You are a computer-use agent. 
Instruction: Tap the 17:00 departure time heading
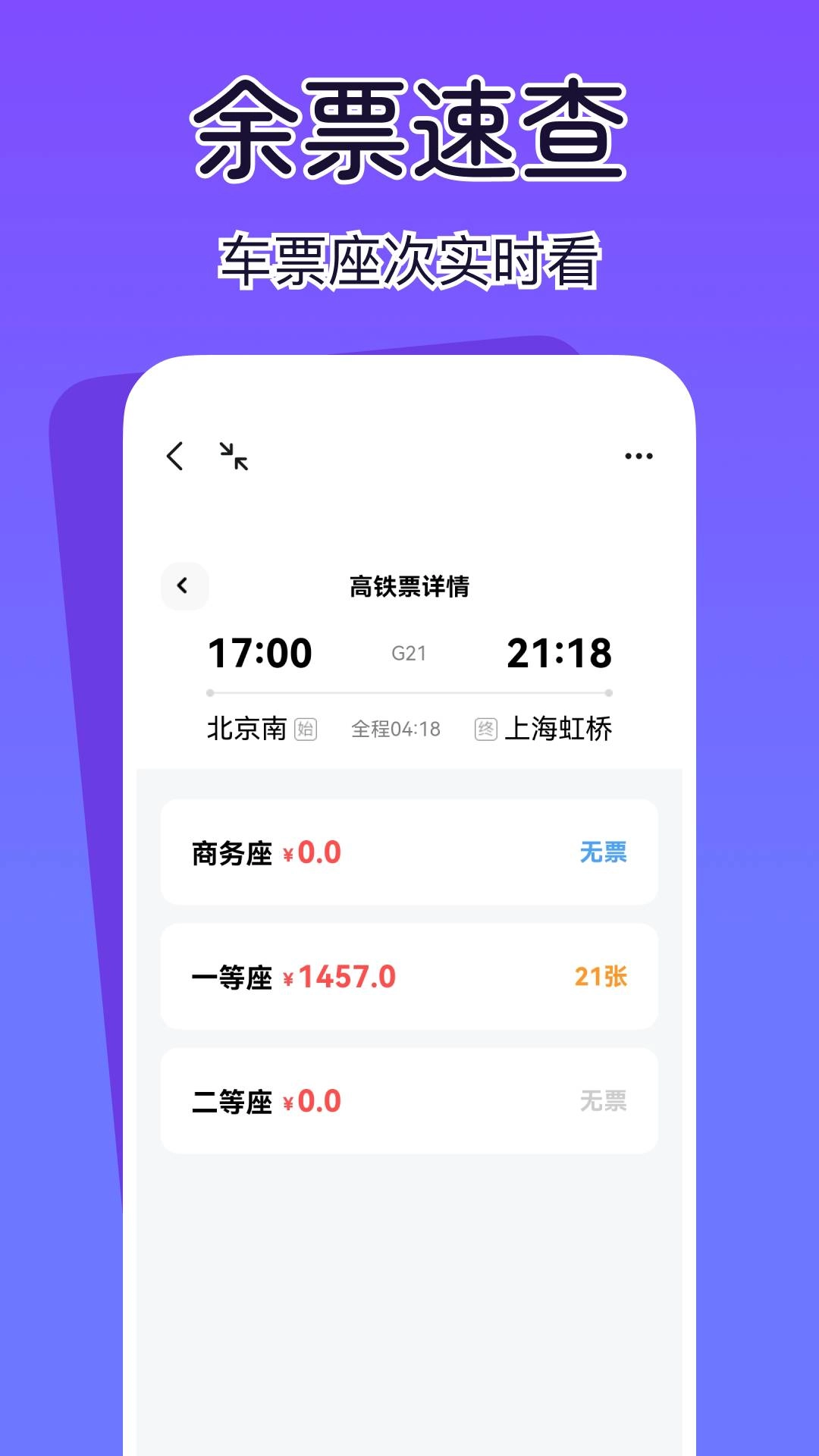pyautogui.click(x=259, y=652)
